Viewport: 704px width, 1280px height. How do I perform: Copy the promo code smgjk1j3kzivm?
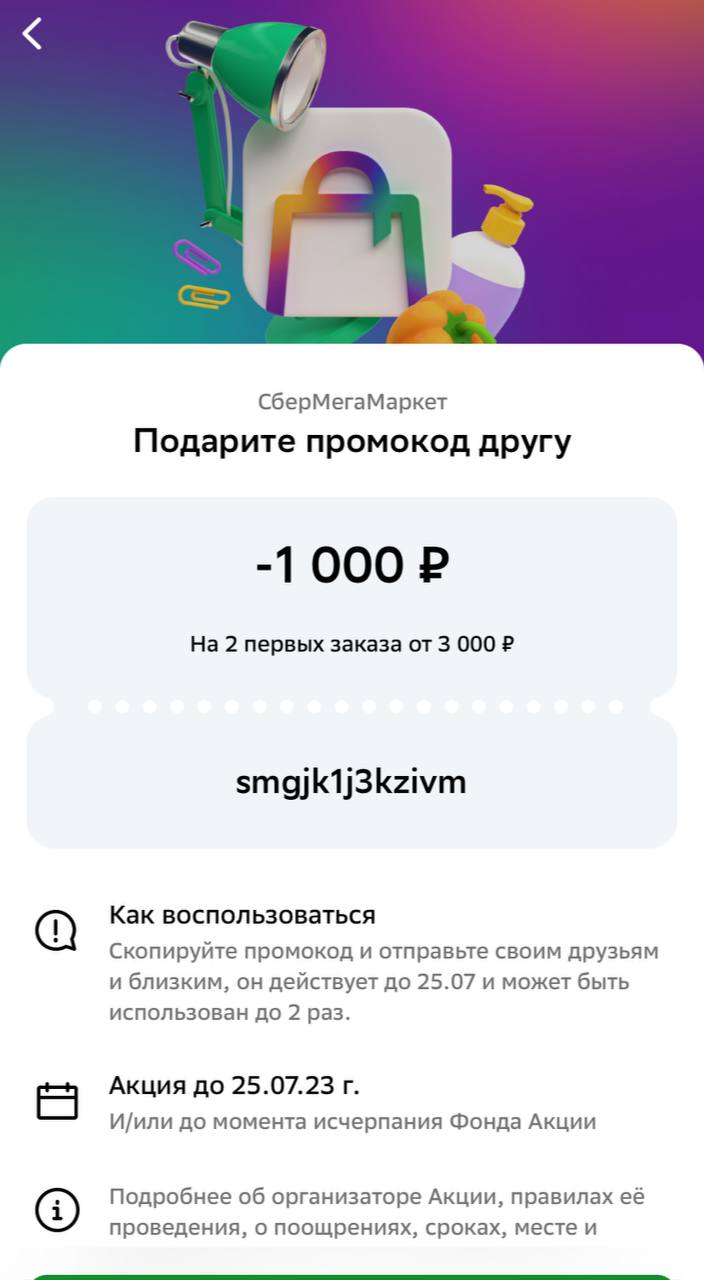(351, 782)
